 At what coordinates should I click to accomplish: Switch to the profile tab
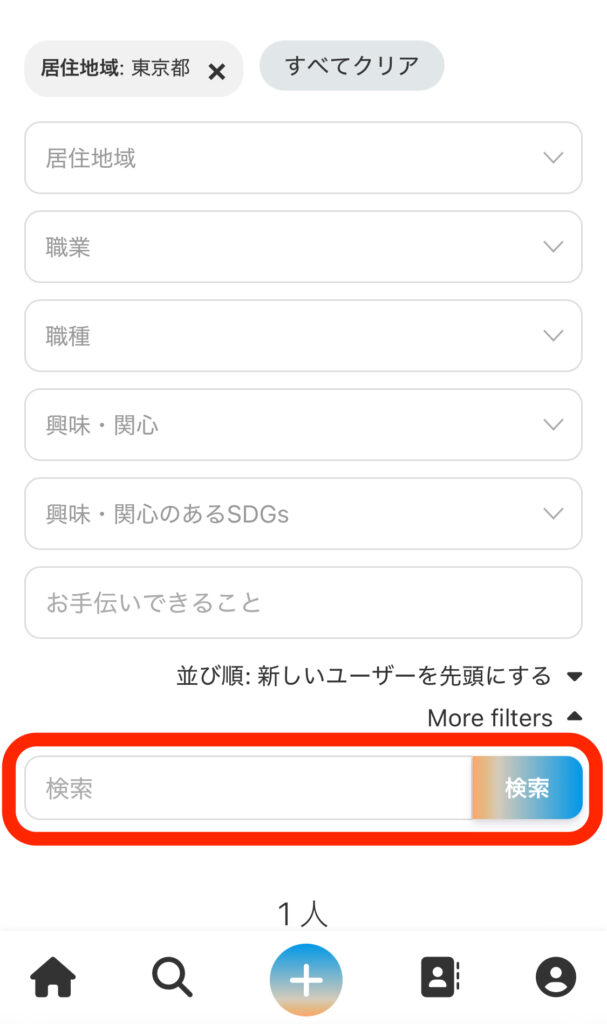coord(555,977)
